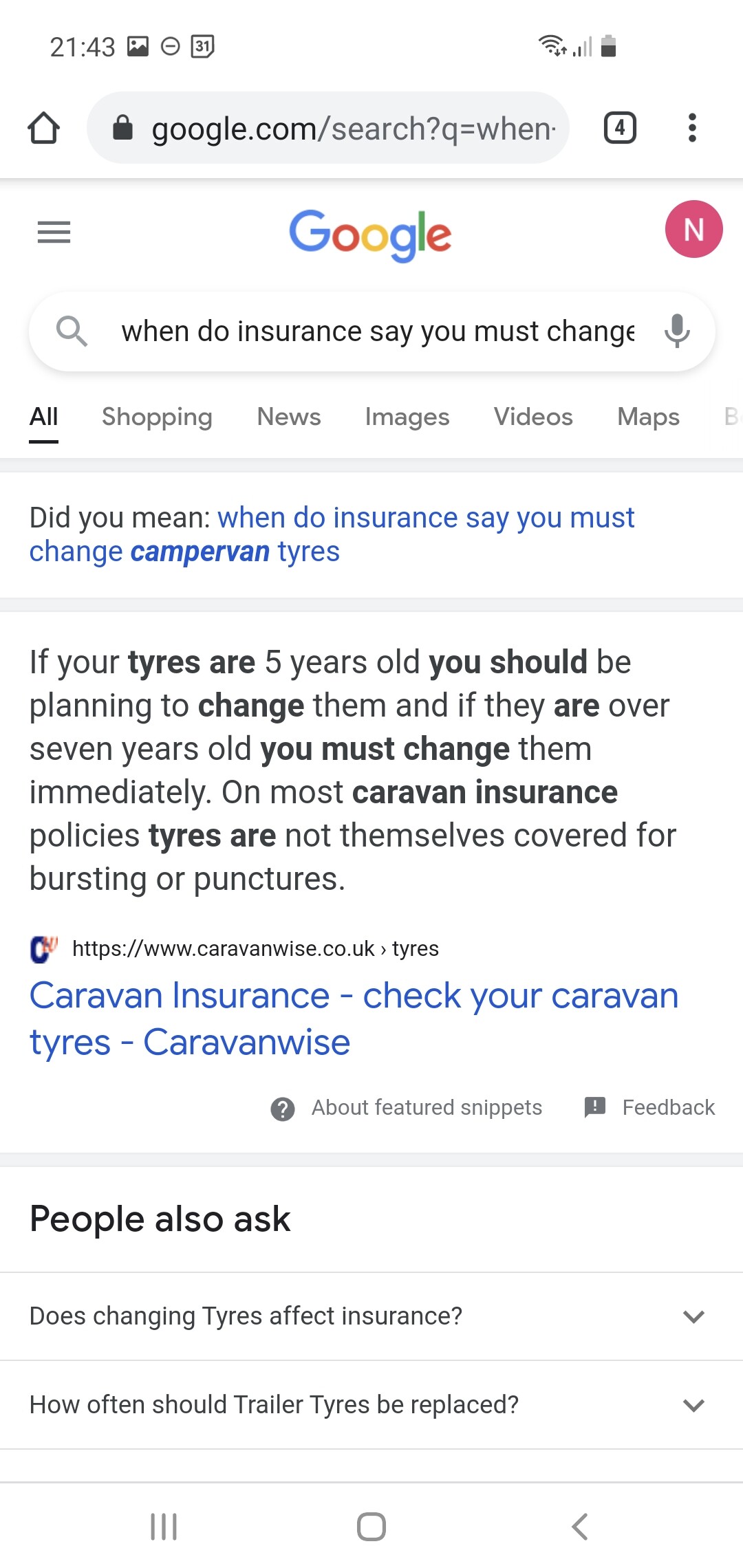Show Videos search results
Image resolution: width=743 pixels, height=1568 pixels.
point(533,417)
